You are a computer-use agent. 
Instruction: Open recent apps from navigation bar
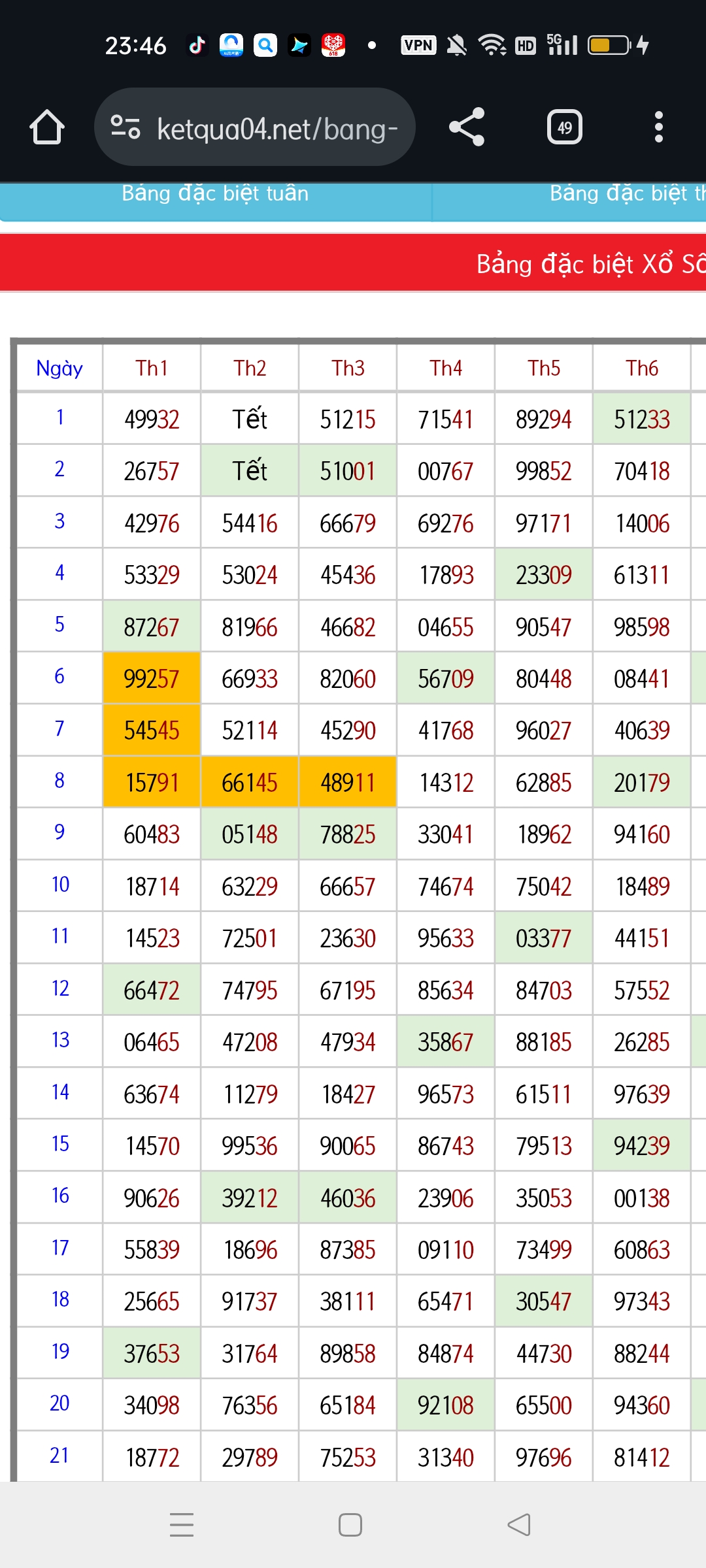coord(182,1525)
